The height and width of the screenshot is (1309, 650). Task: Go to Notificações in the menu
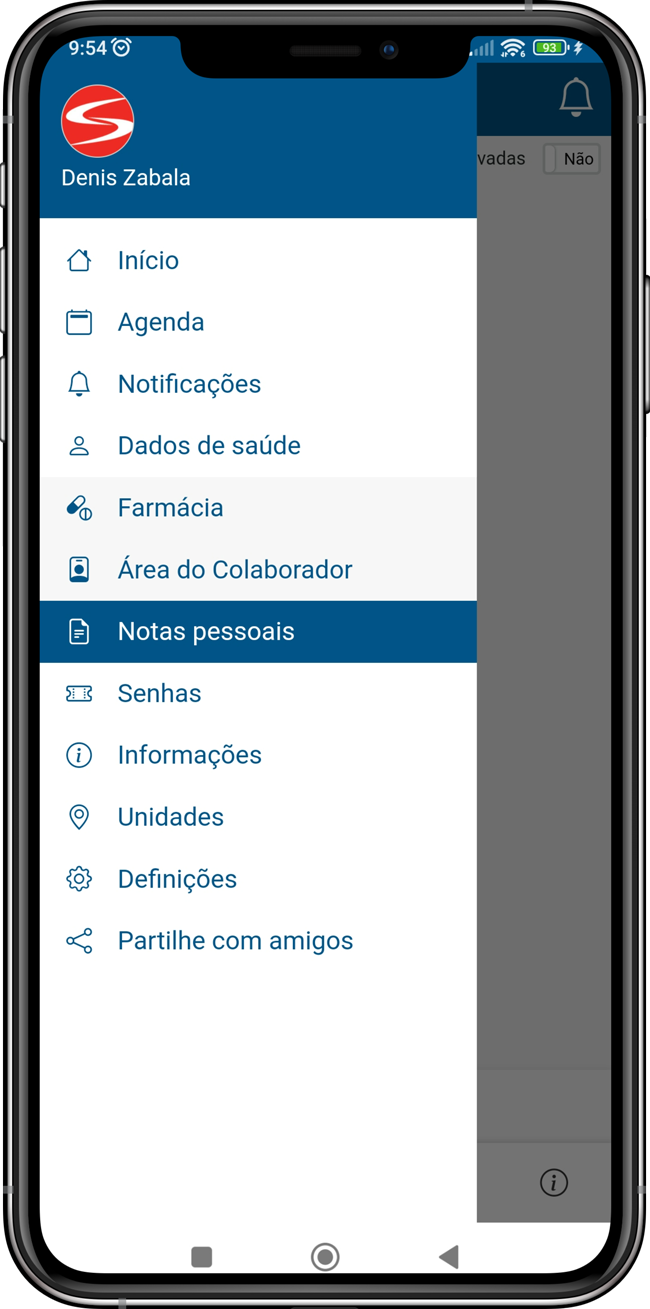[189, 385]
